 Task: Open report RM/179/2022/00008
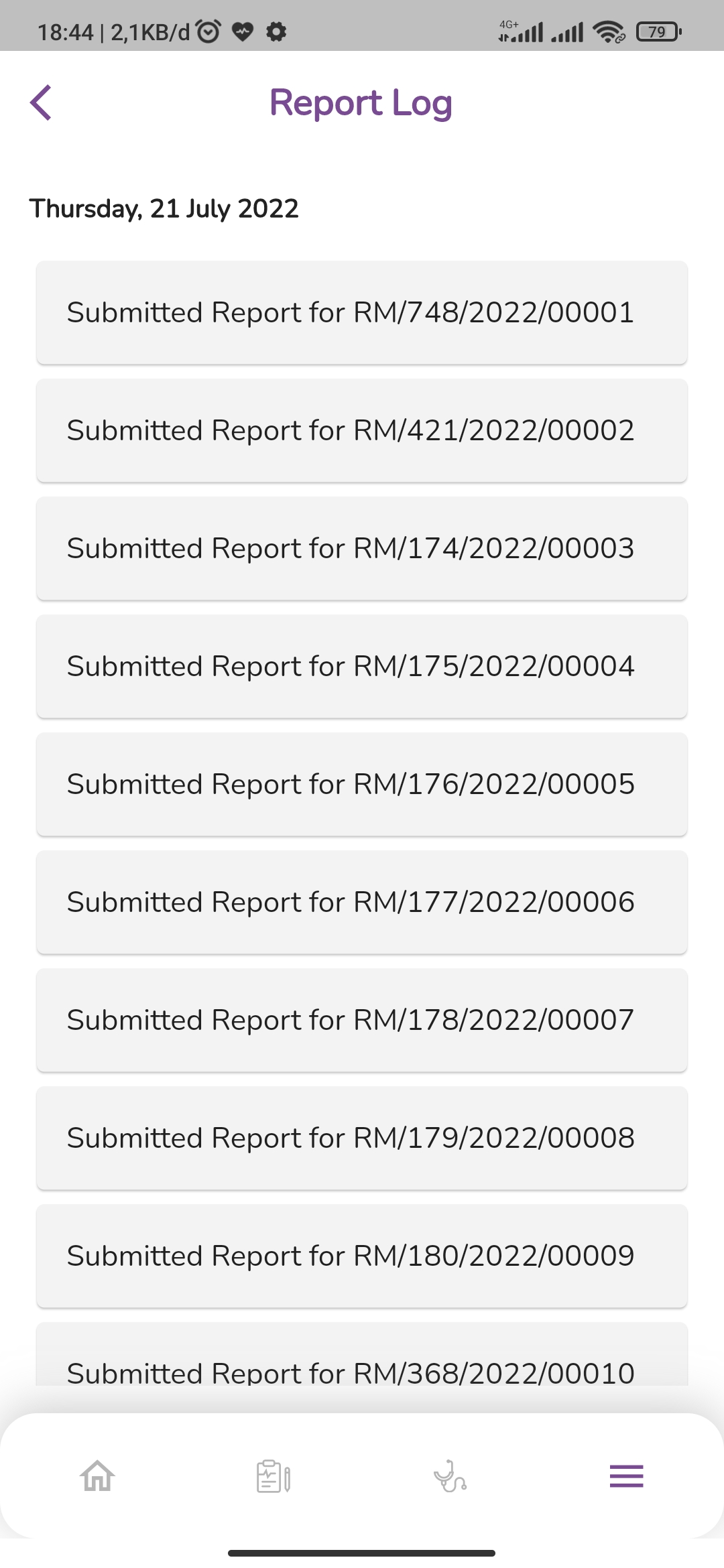(362, 1138)
